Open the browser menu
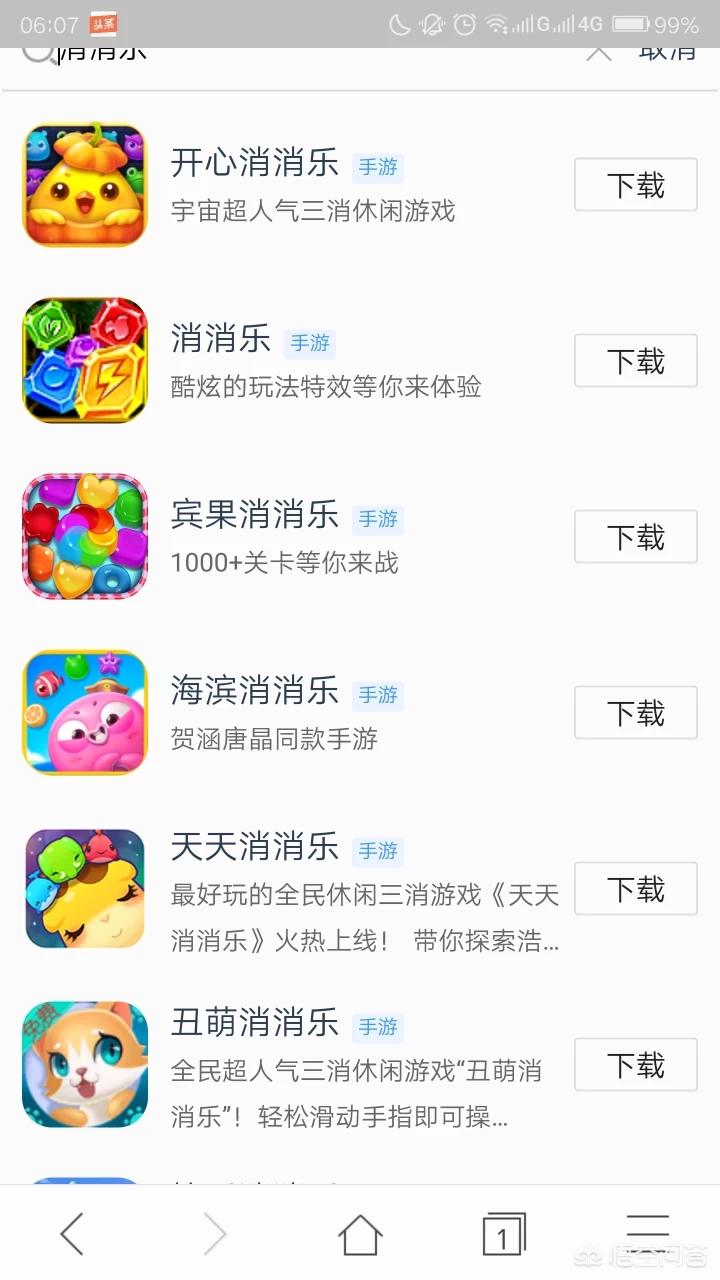 pyautogui.click(x=647, y=1232)
